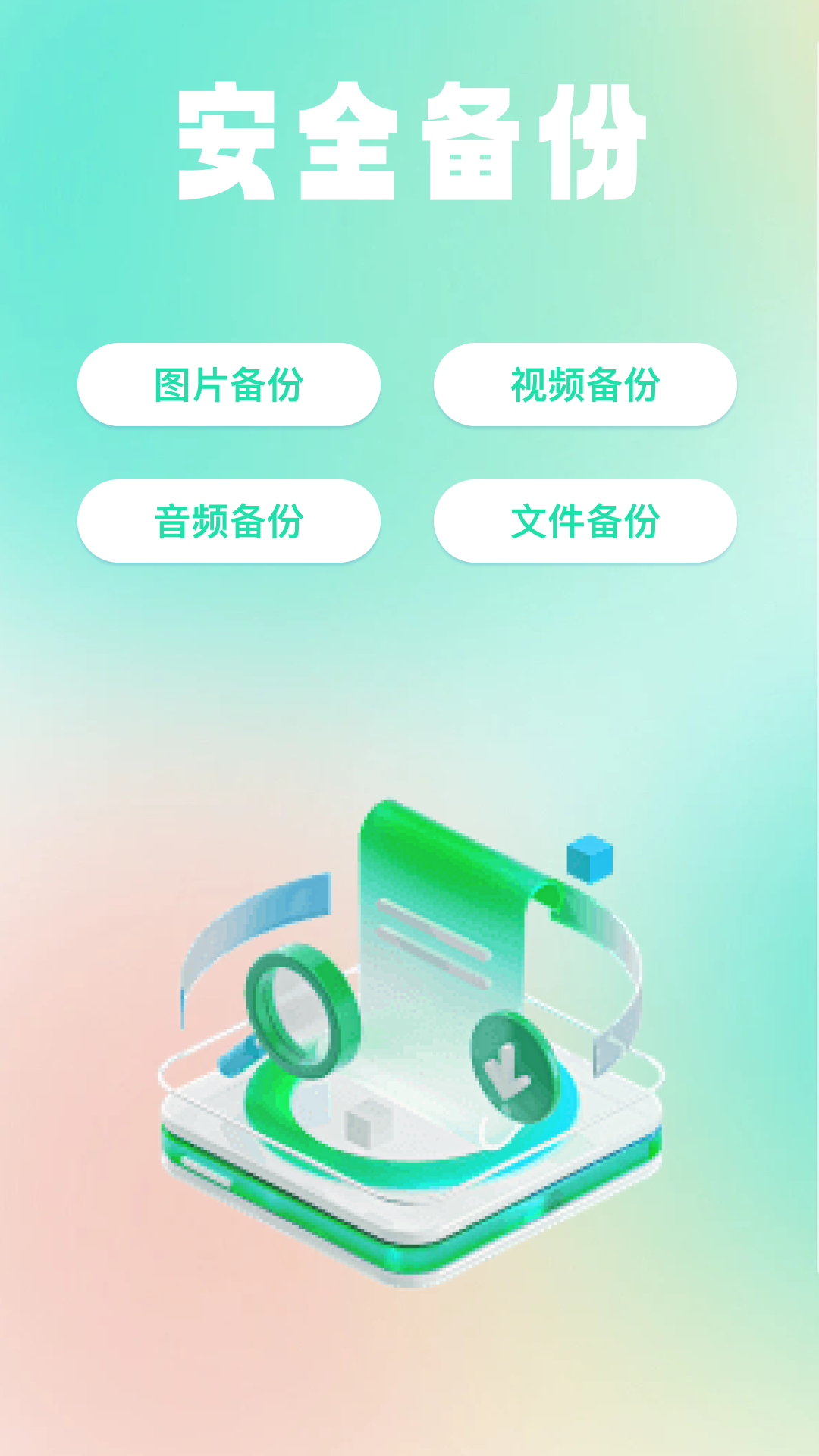Select the 视频备份 video backup option

(x=588, y=384)
